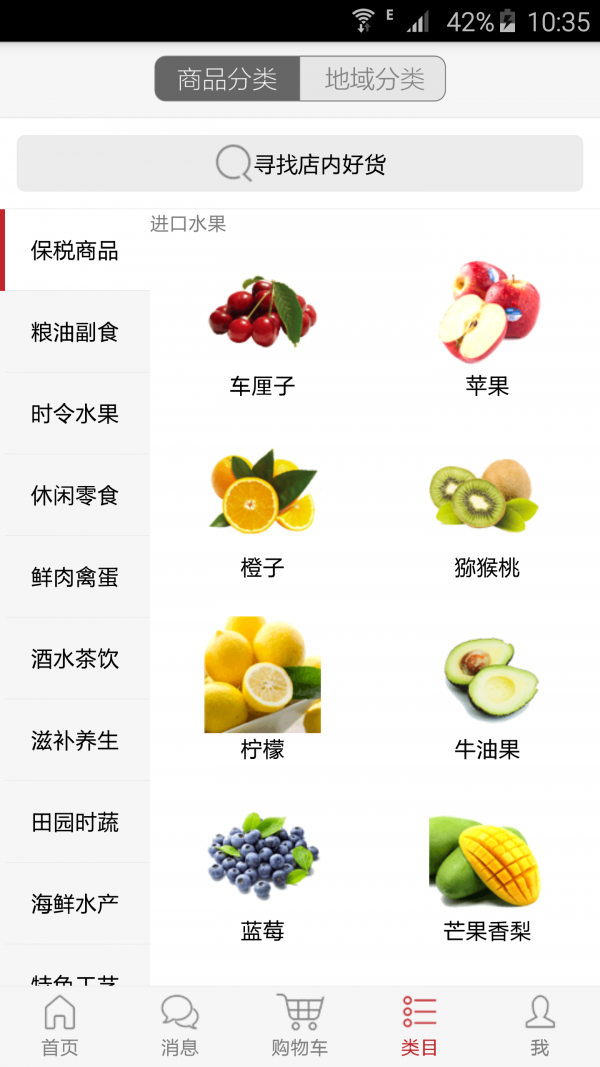Tap the 寻找店内好货 search box
Viewport: 600px width, 1067px height.
[x=300, y=164]
